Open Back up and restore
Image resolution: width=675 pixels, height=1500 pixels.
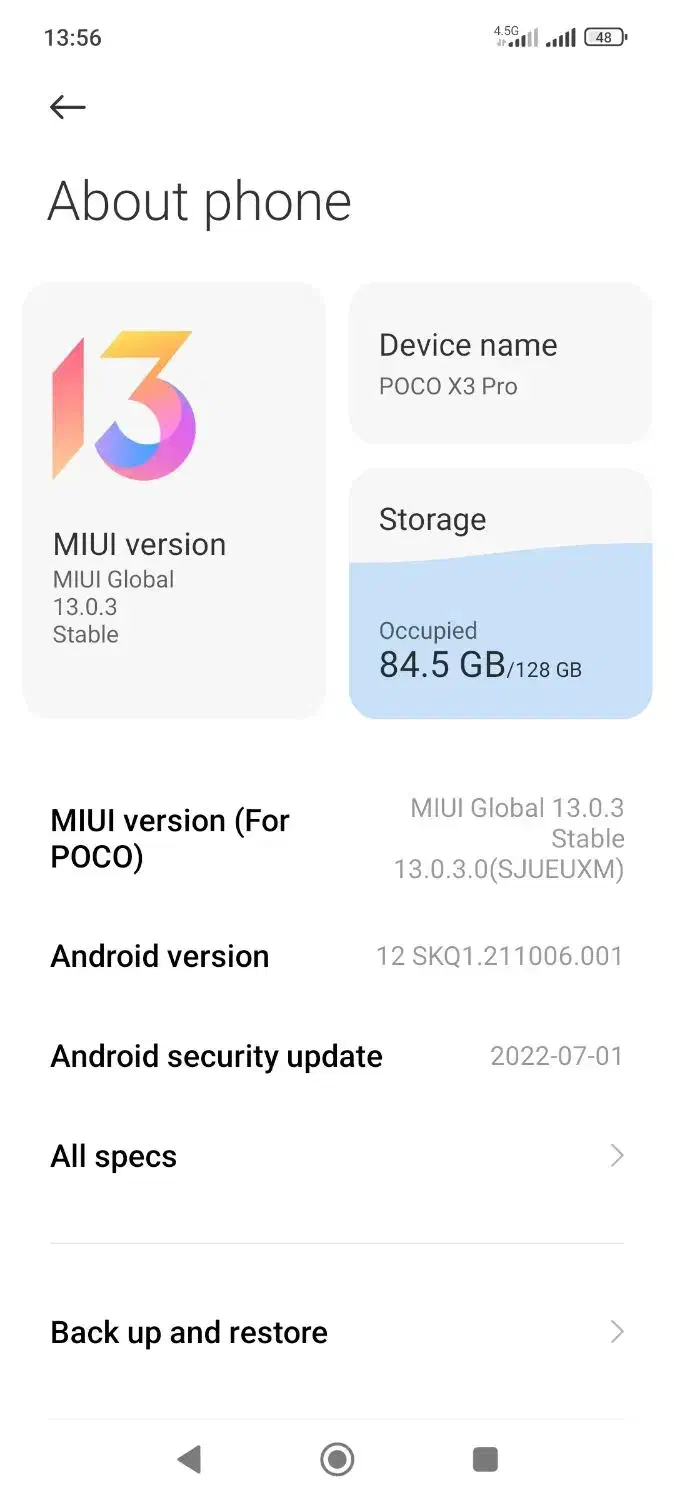coord(337,1332)
